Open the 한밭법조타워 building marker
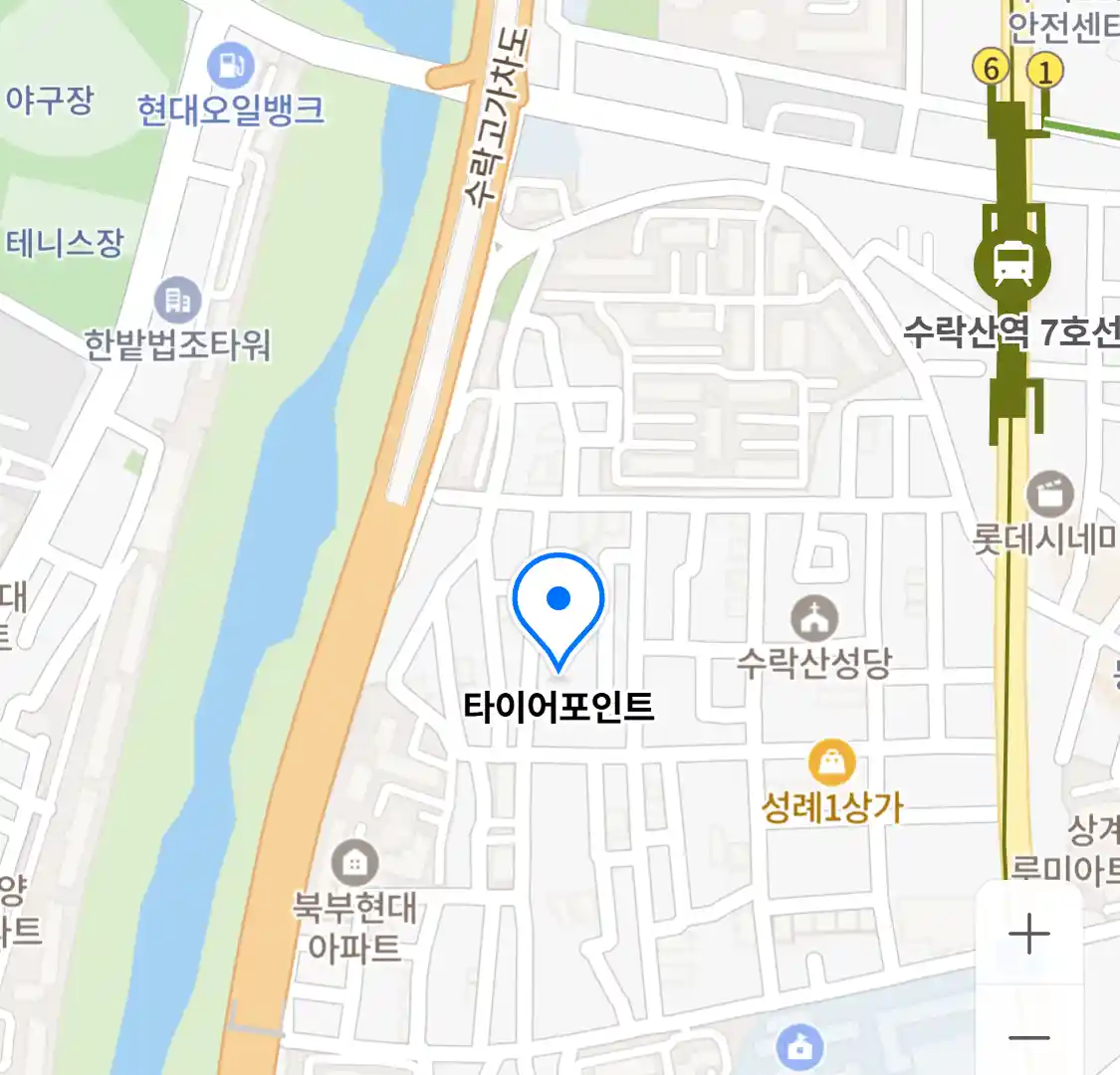1120x1075 pixels. point(178,299)
